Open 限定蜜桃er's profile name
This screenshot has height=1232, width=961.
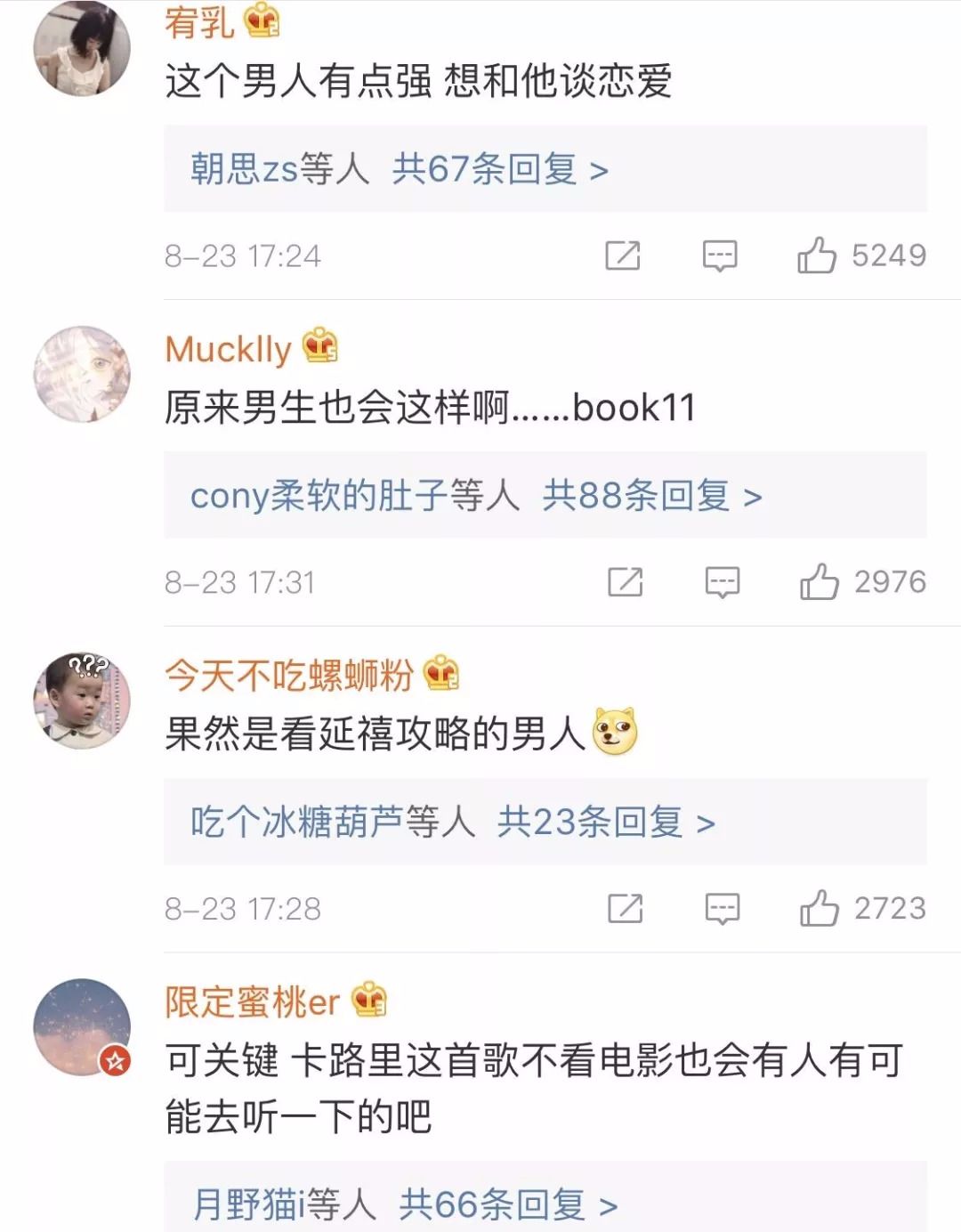(x=252, y=1002)
